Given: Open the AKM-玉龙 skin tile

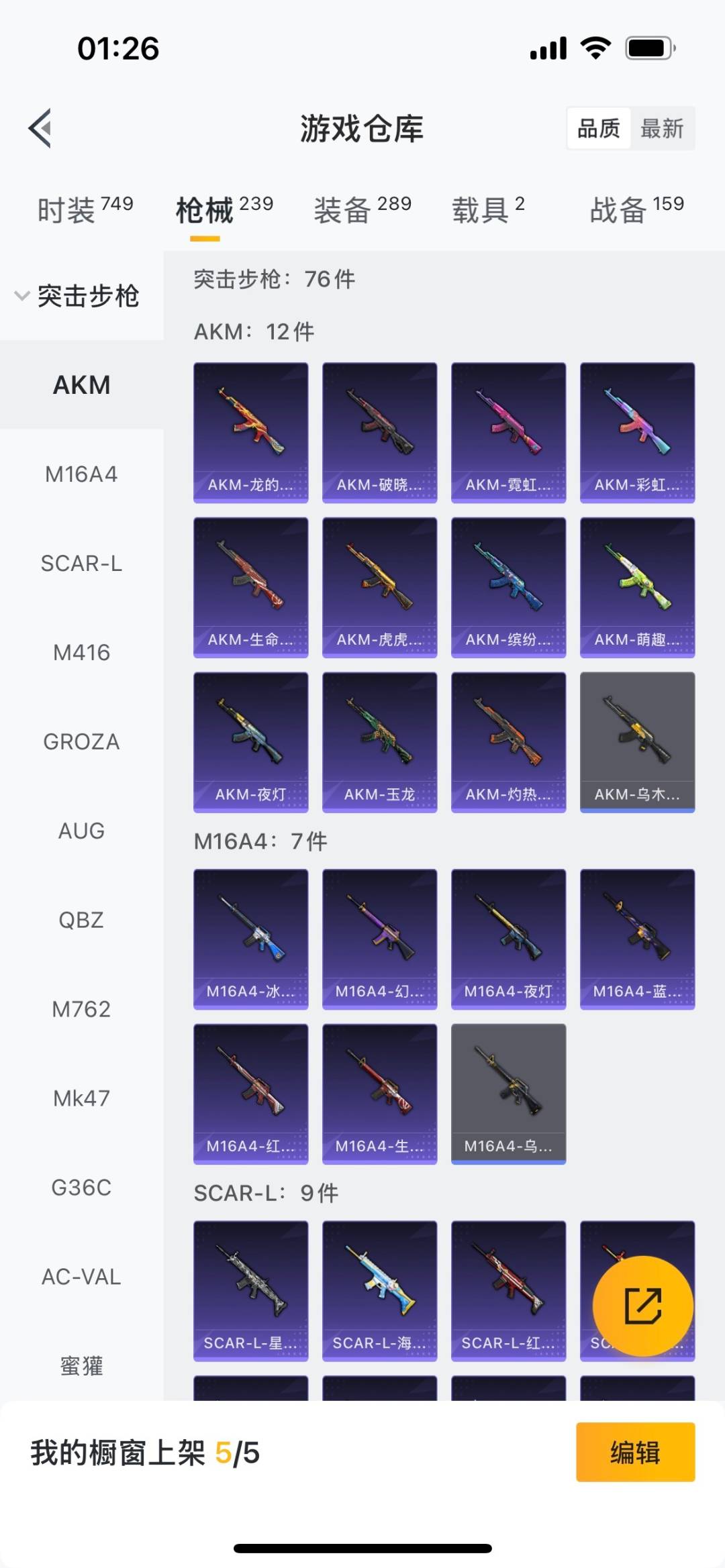Looking at the screenshot, I should [379, 742].
